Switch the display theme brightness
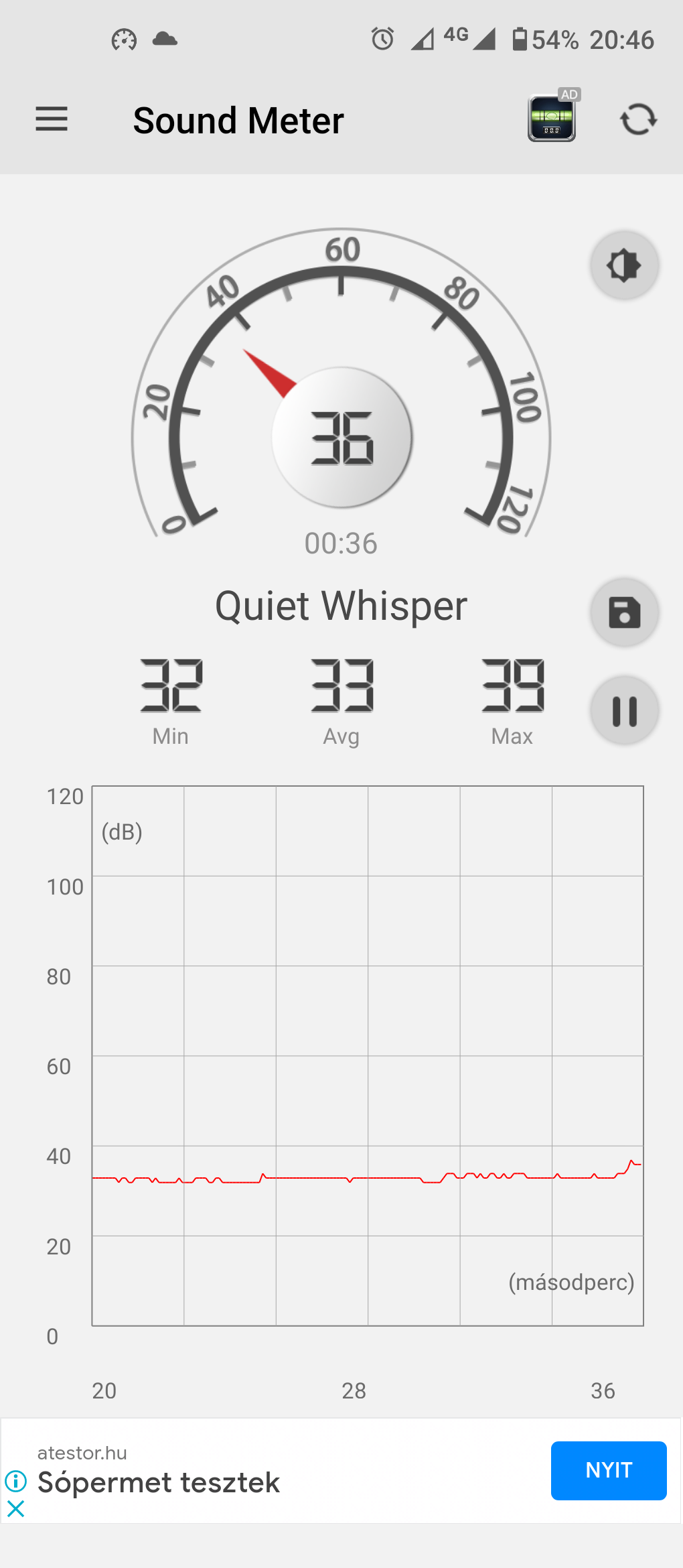The image size is (683, 1568). [x=624, y=265]
